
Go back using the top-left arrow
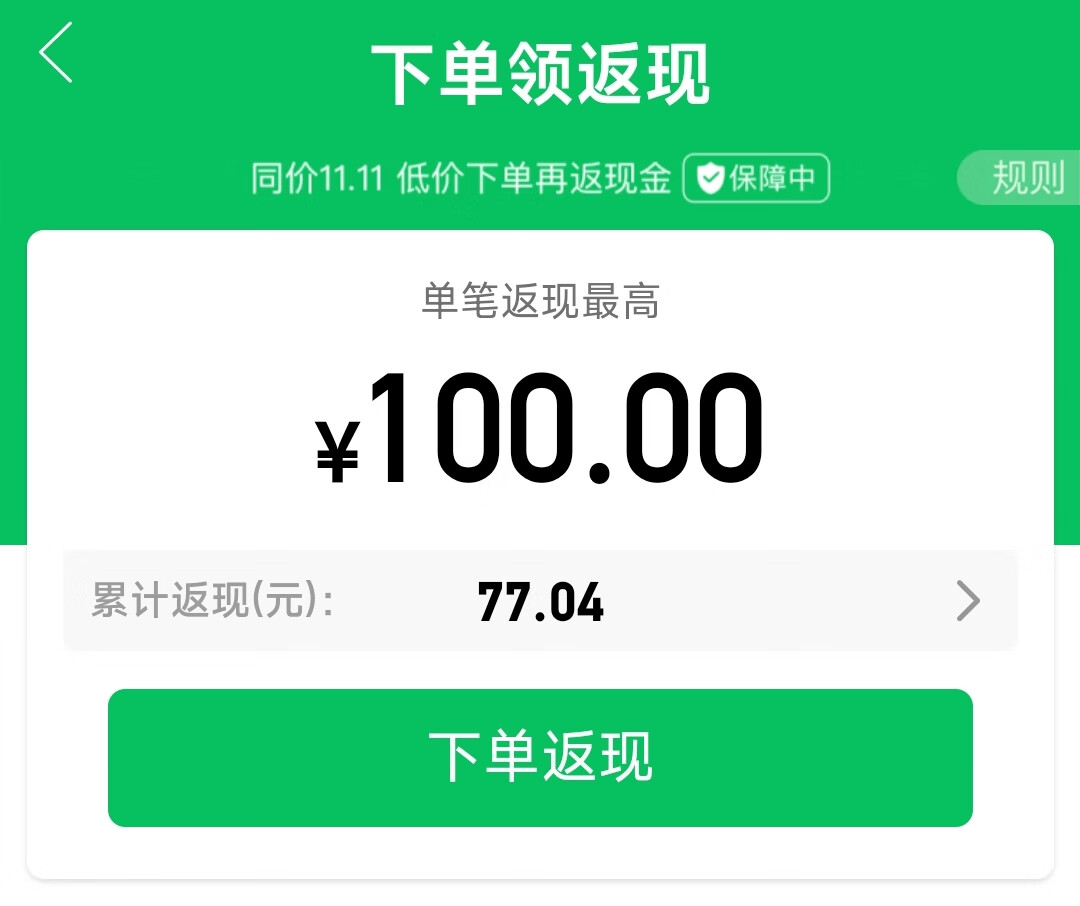click(56, 53)
